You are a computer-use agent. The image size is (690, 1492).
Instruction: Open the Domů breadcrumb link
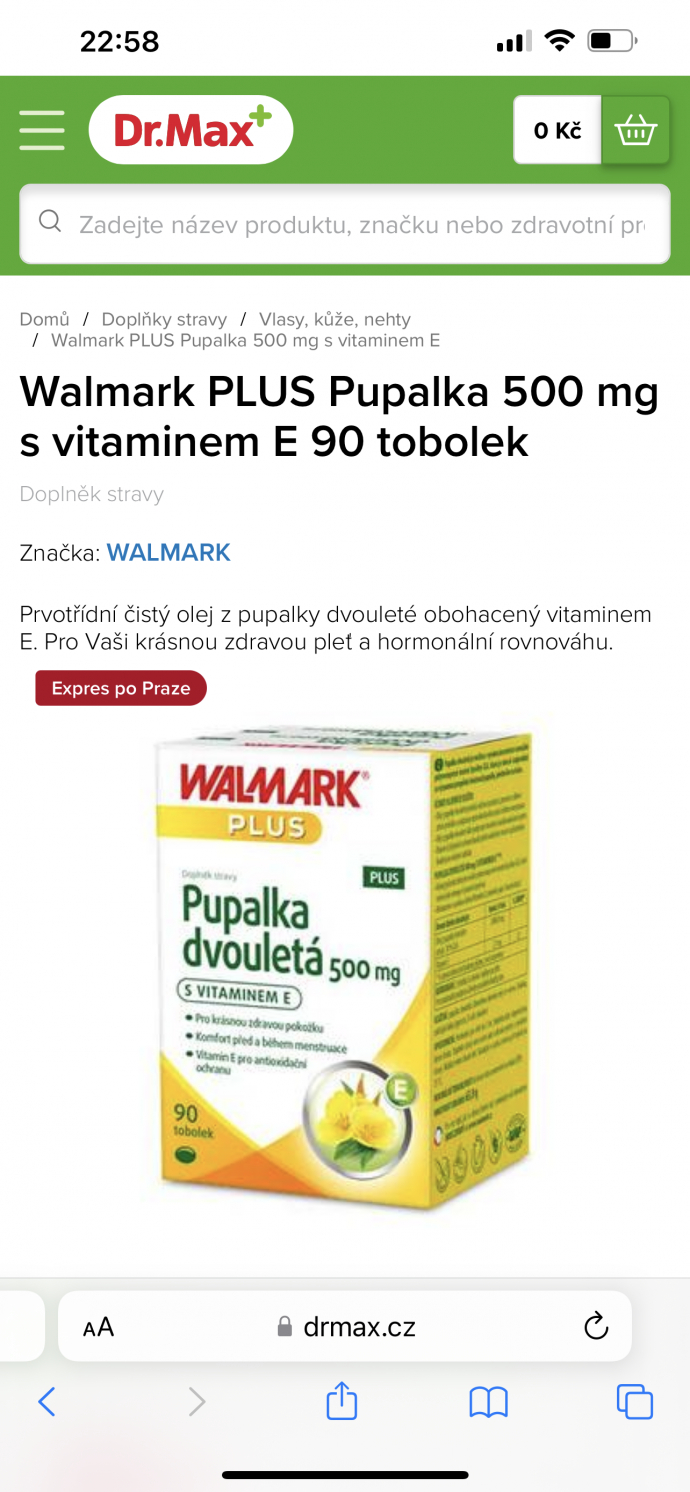[45, 320]
